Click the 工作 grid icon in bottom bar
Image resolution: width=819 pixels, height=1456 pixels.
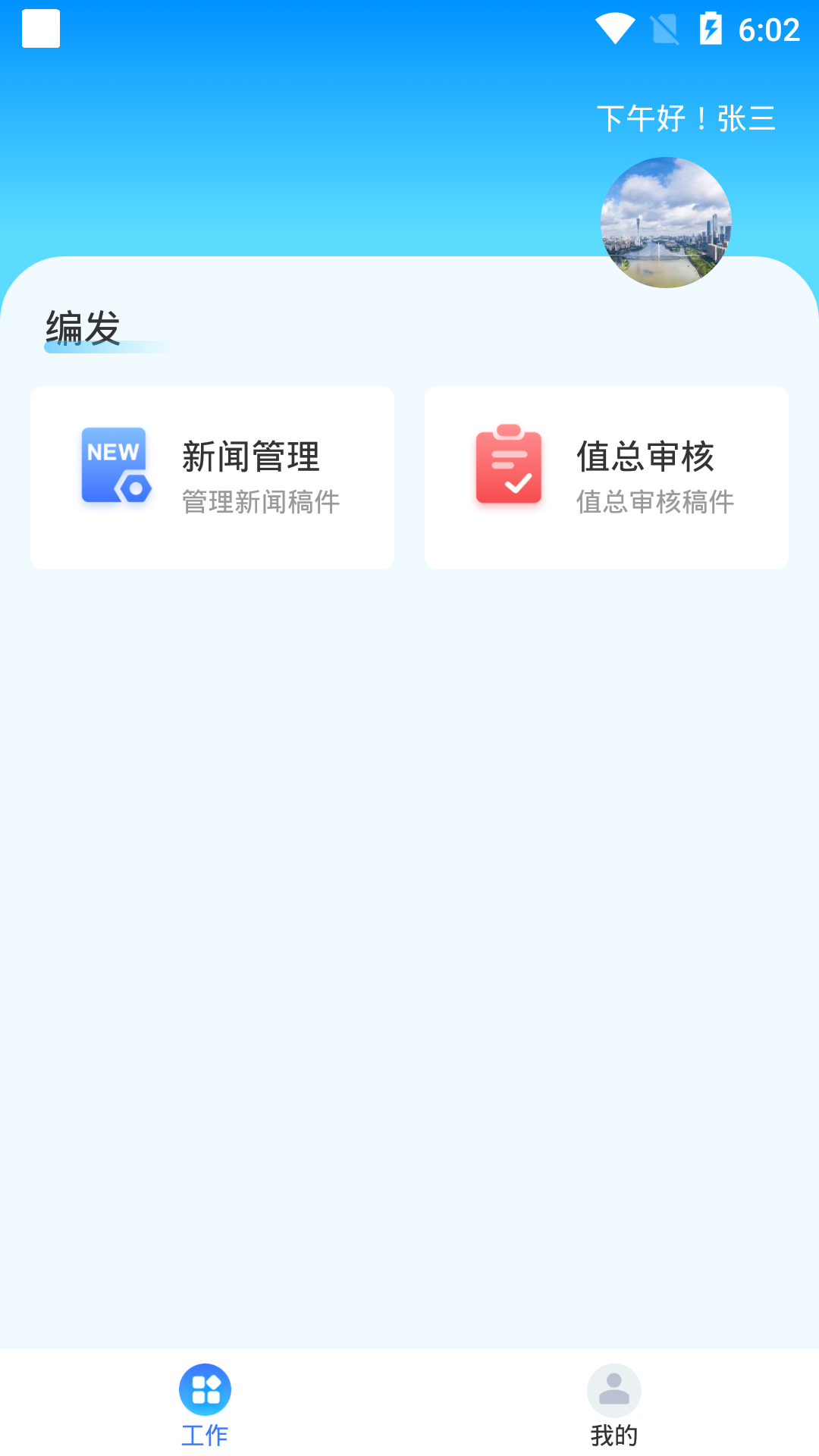click(205, 1390)
